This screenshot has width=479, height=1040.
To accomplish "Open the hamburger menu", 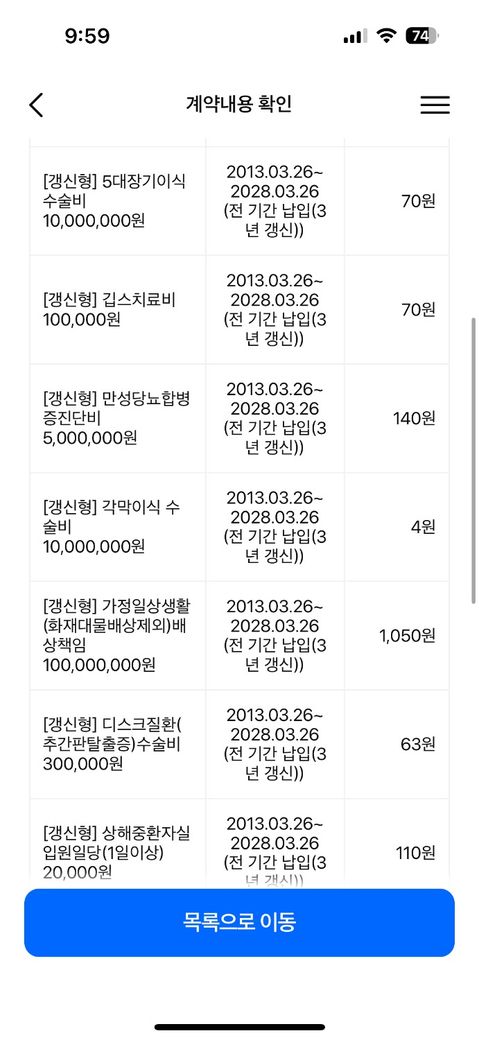I will (x=435, y=105).
